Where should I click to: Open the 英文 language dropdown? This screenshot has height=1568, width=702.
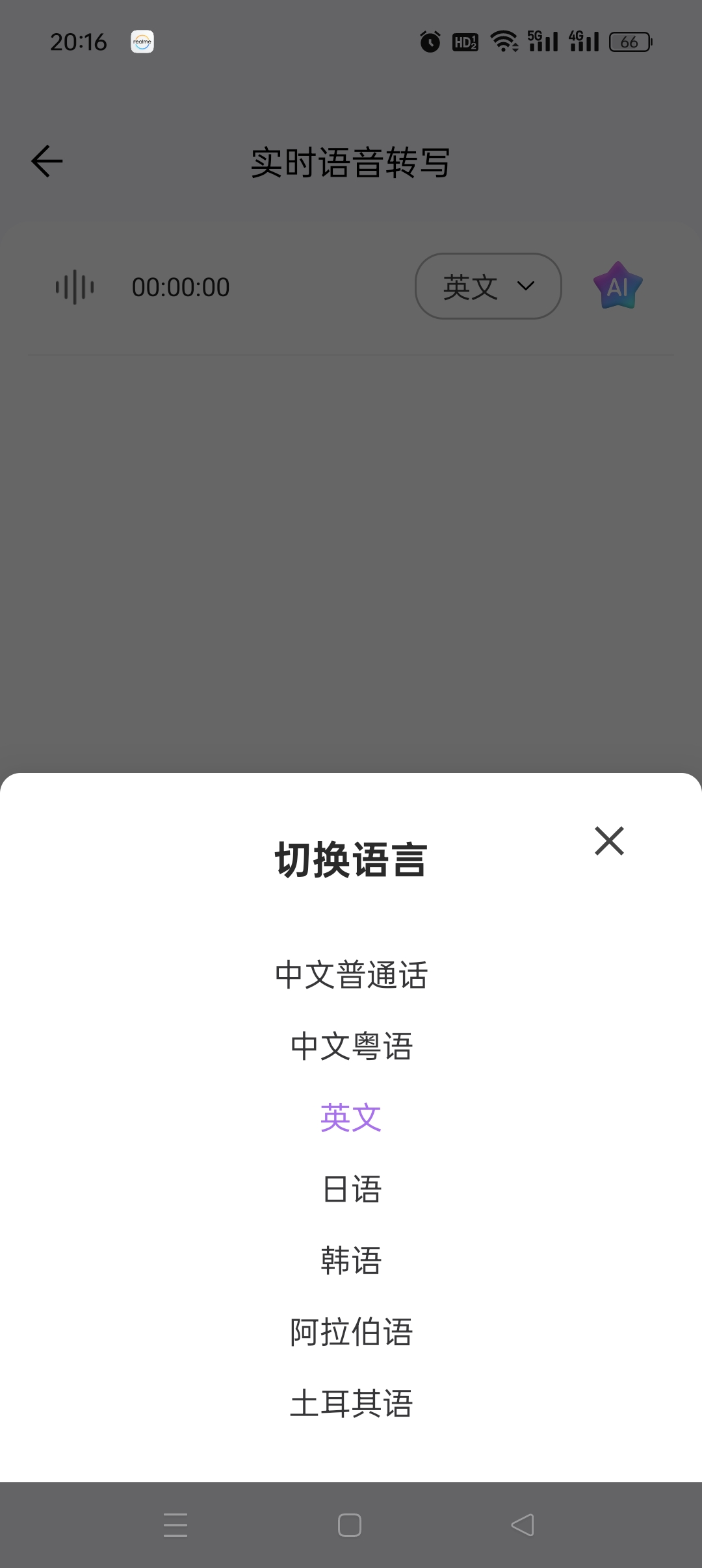click(x=487, y=286)
